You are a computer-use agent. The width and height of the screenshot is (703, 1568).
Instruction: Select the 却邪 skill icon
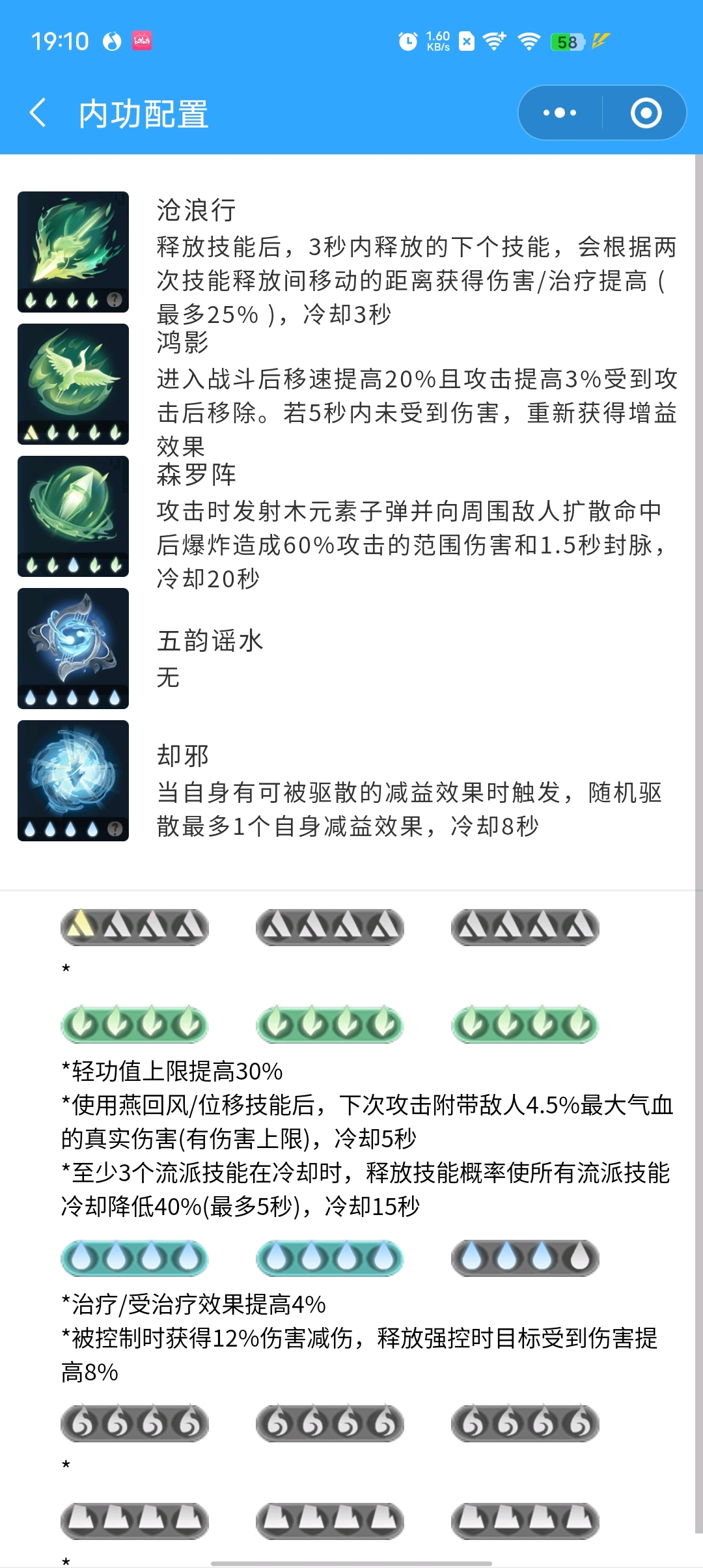click(x=73, y=781)
